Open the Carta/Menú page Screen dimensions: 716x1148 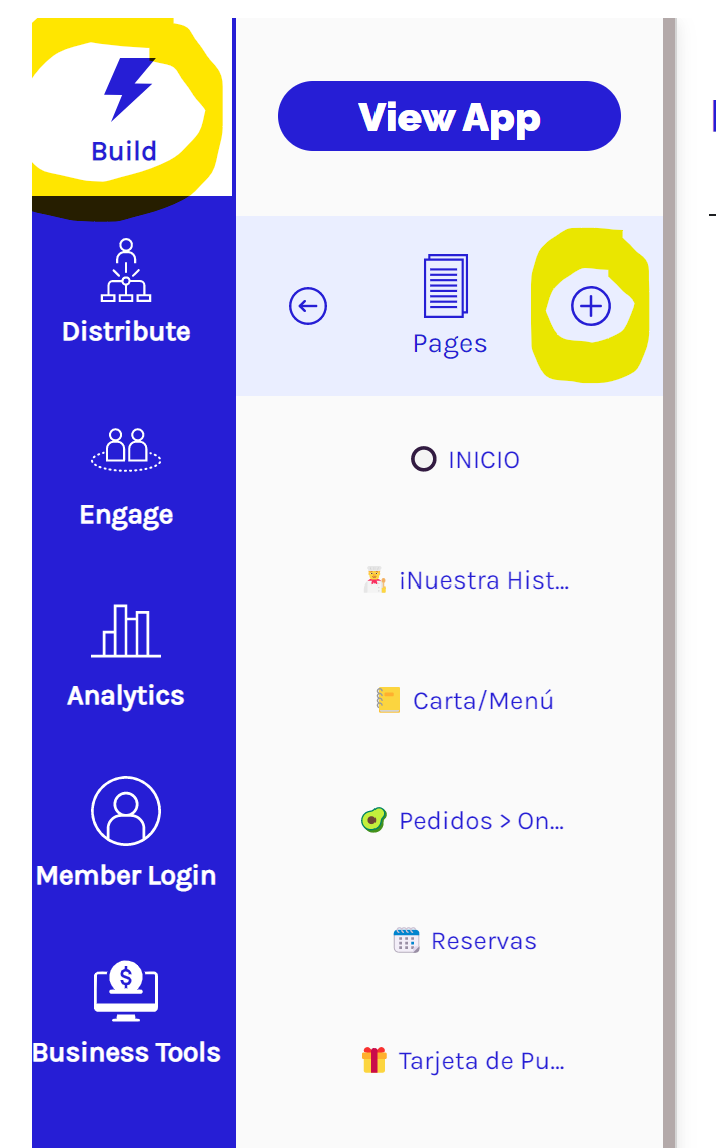click(466, 701)
